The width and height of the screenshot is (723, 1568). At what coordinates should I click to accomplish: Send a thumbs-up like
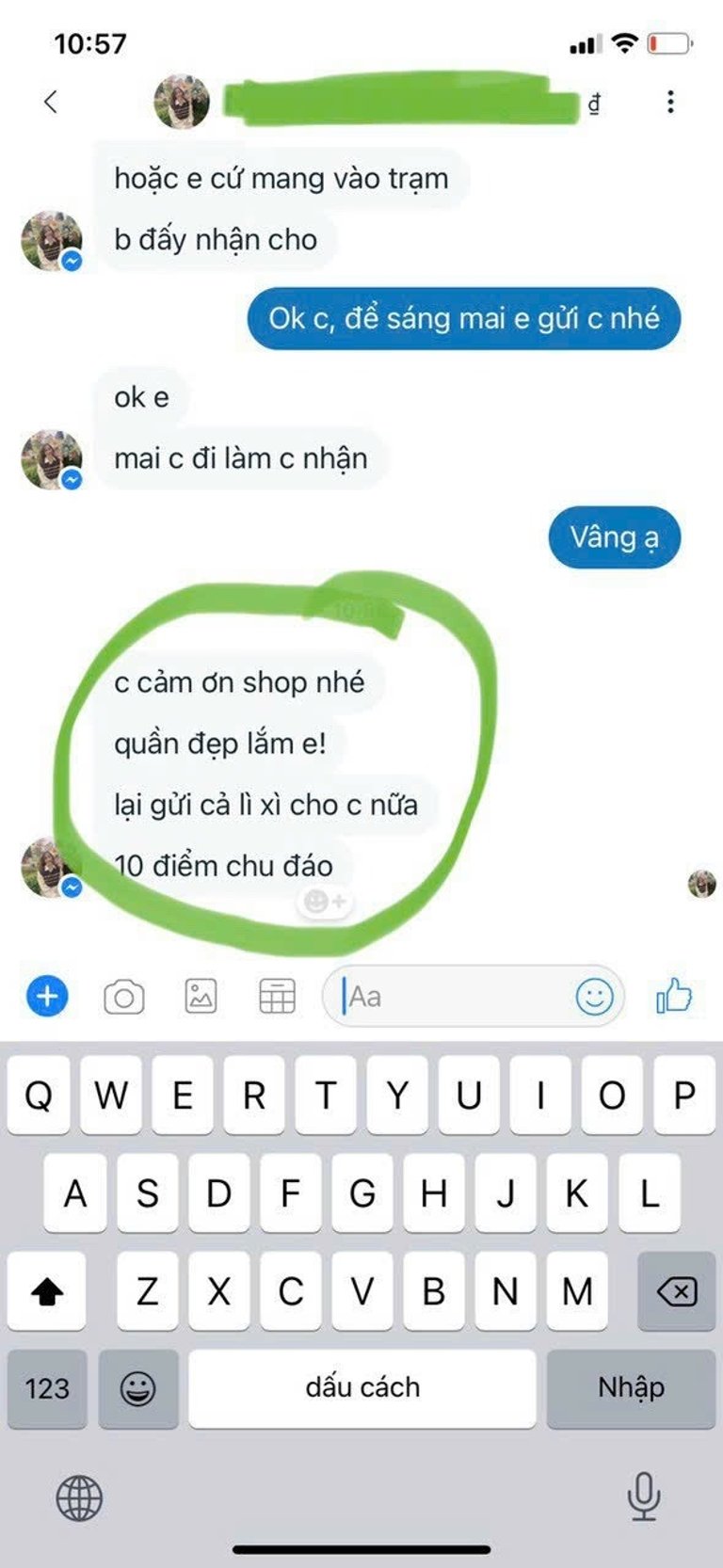[x=674, y=996]
